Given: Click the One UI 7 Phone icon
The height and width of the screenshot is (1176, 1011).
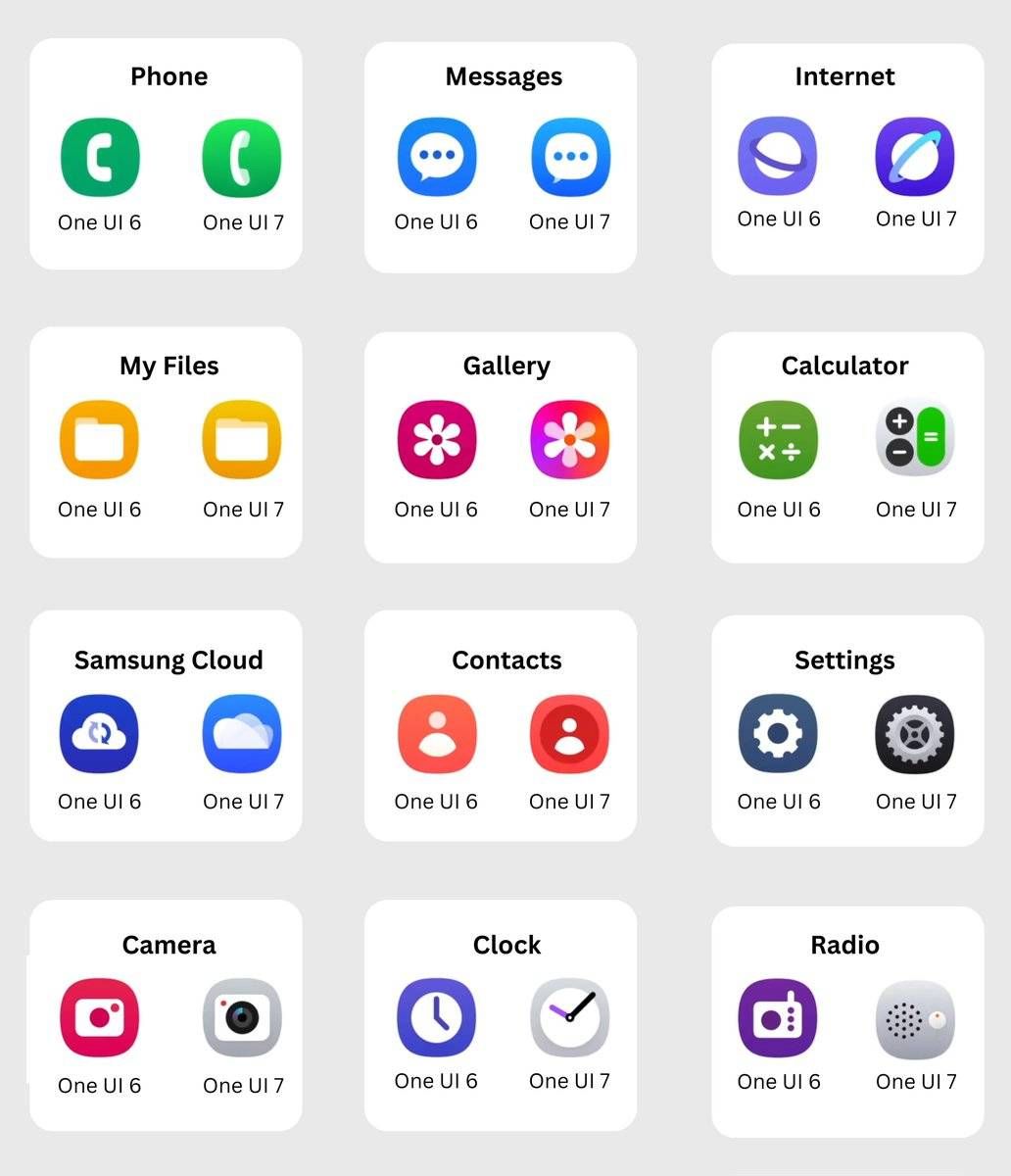Looking at the screenshot, I should tap(241, 158).
